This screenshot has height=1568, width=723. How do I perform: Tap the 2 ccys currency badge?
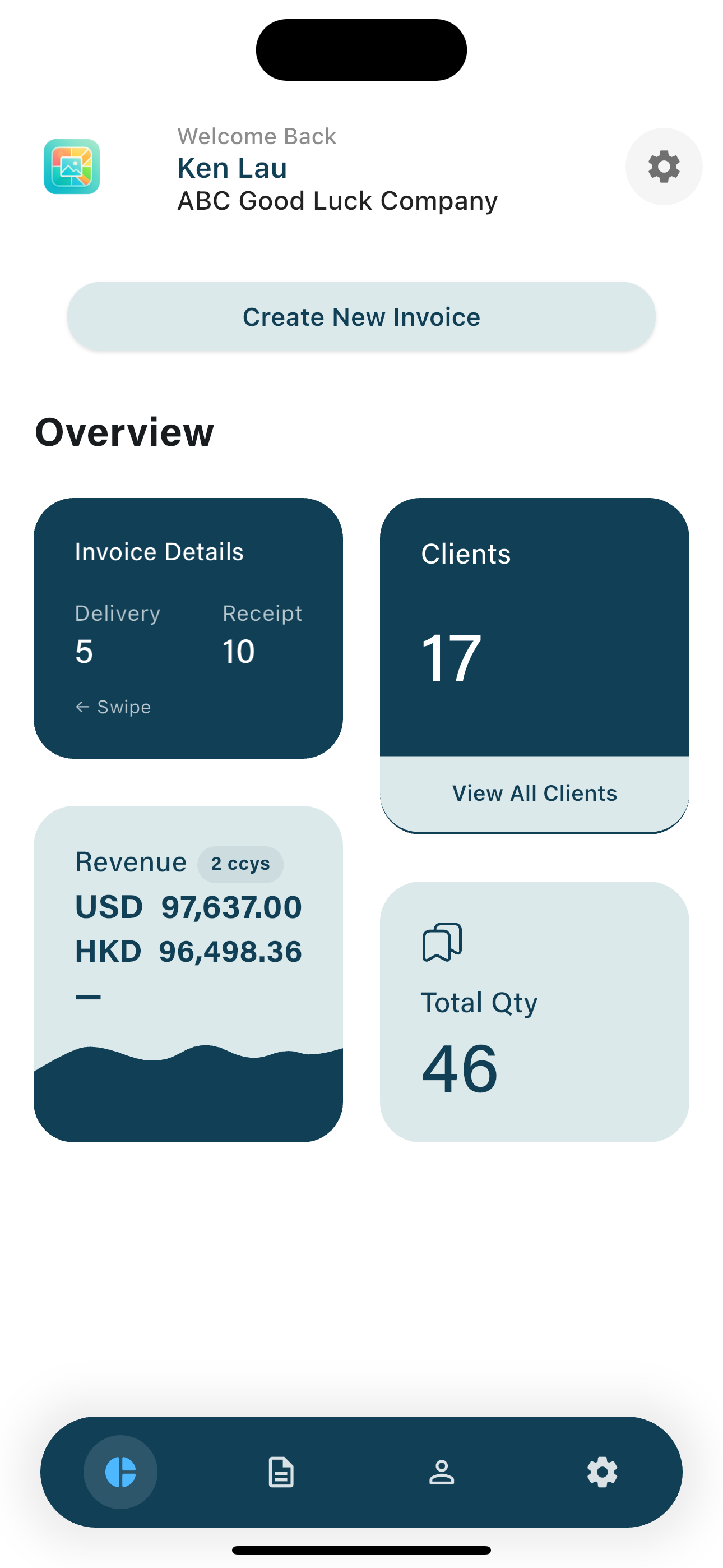tap(240, 863)
